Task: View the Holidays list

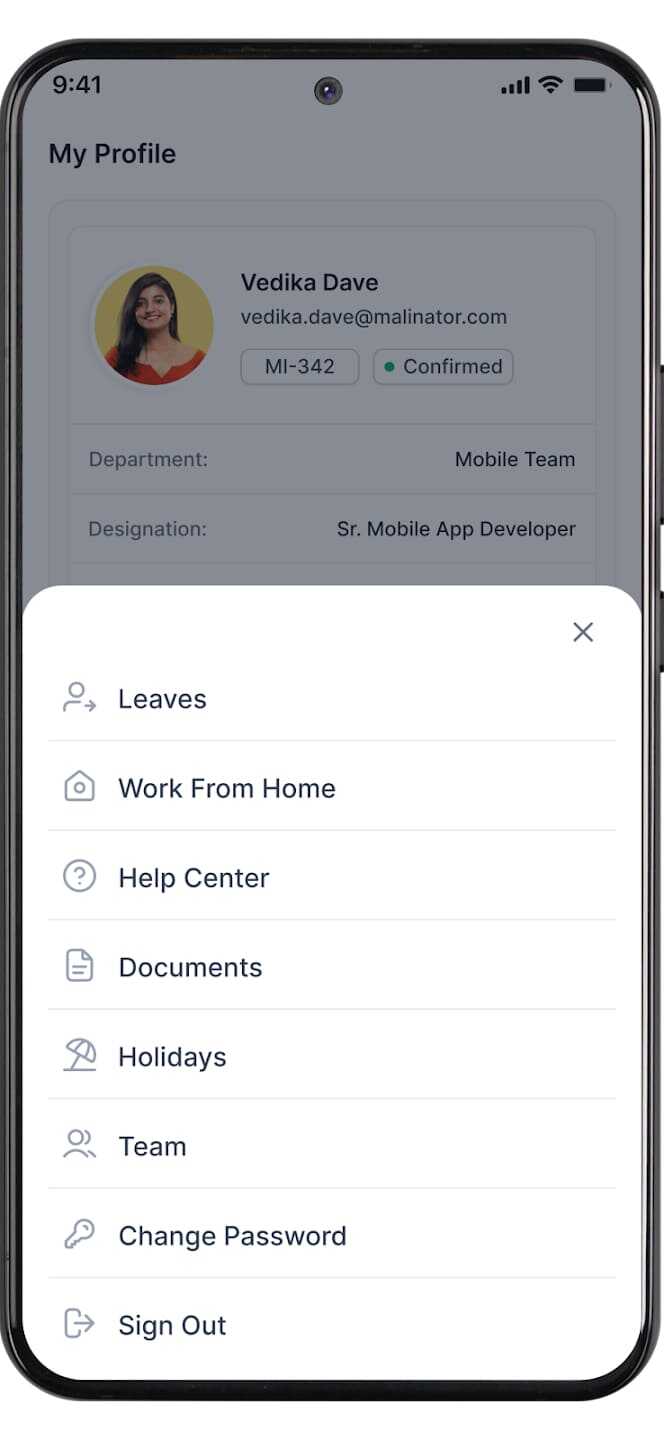Action: click(172, 1057)
